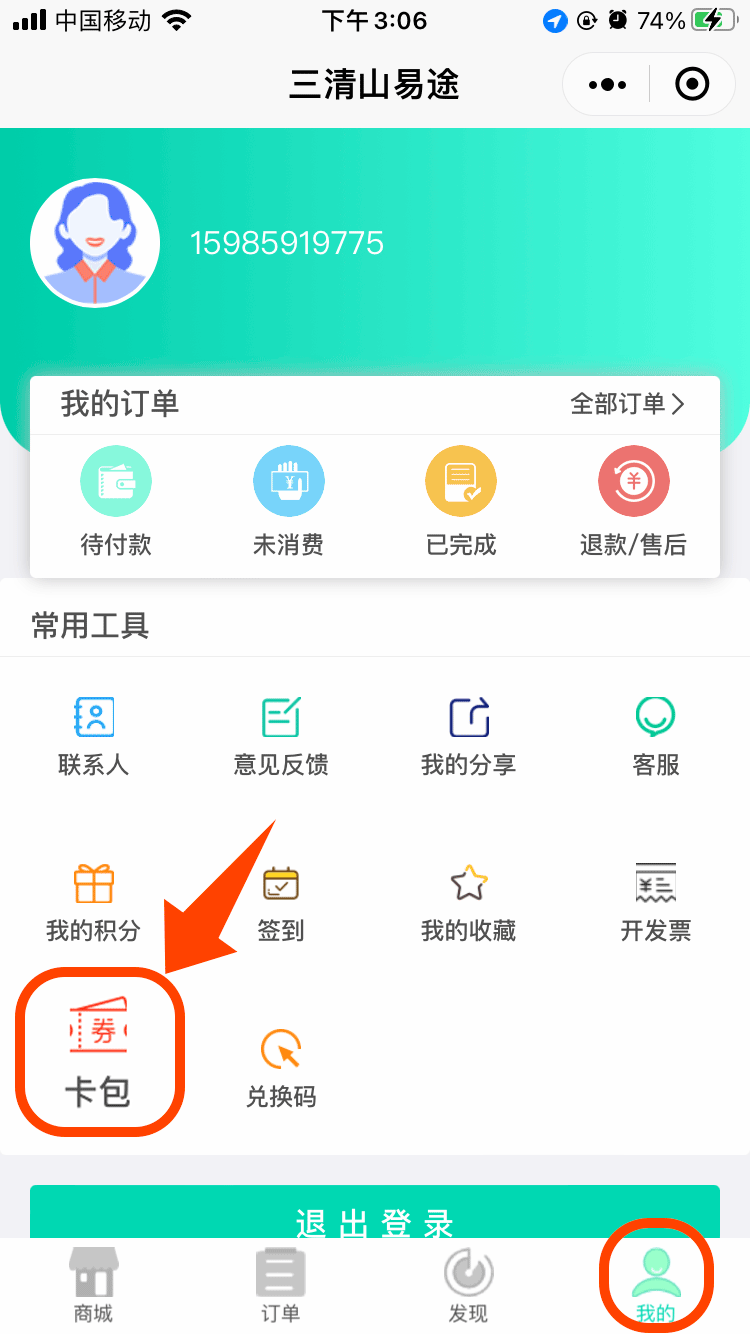
Task: Show completed orders (已完成)
Action: pyautogui.click(x=461, y=500)
